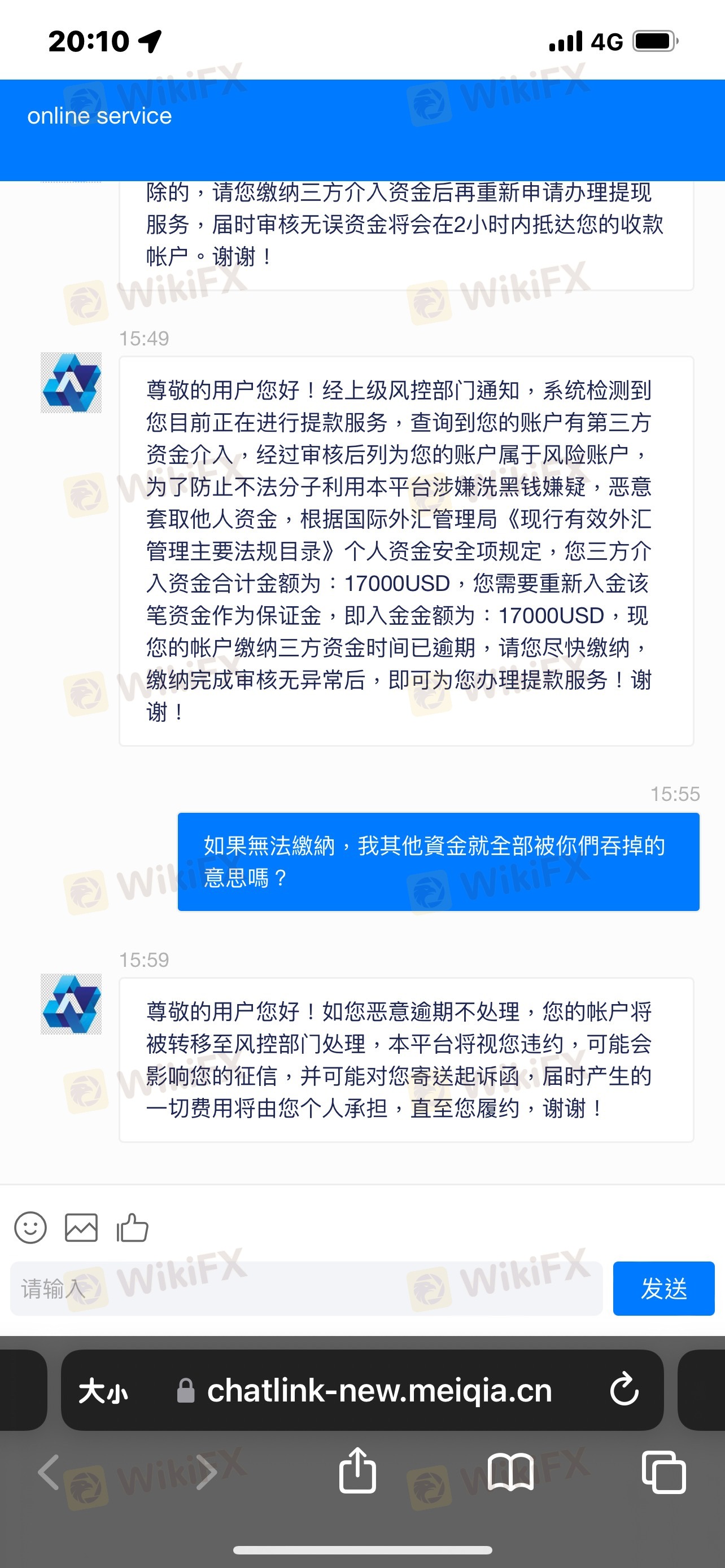
Task: Open the emoji picker
Action: tap(30, 1227)
